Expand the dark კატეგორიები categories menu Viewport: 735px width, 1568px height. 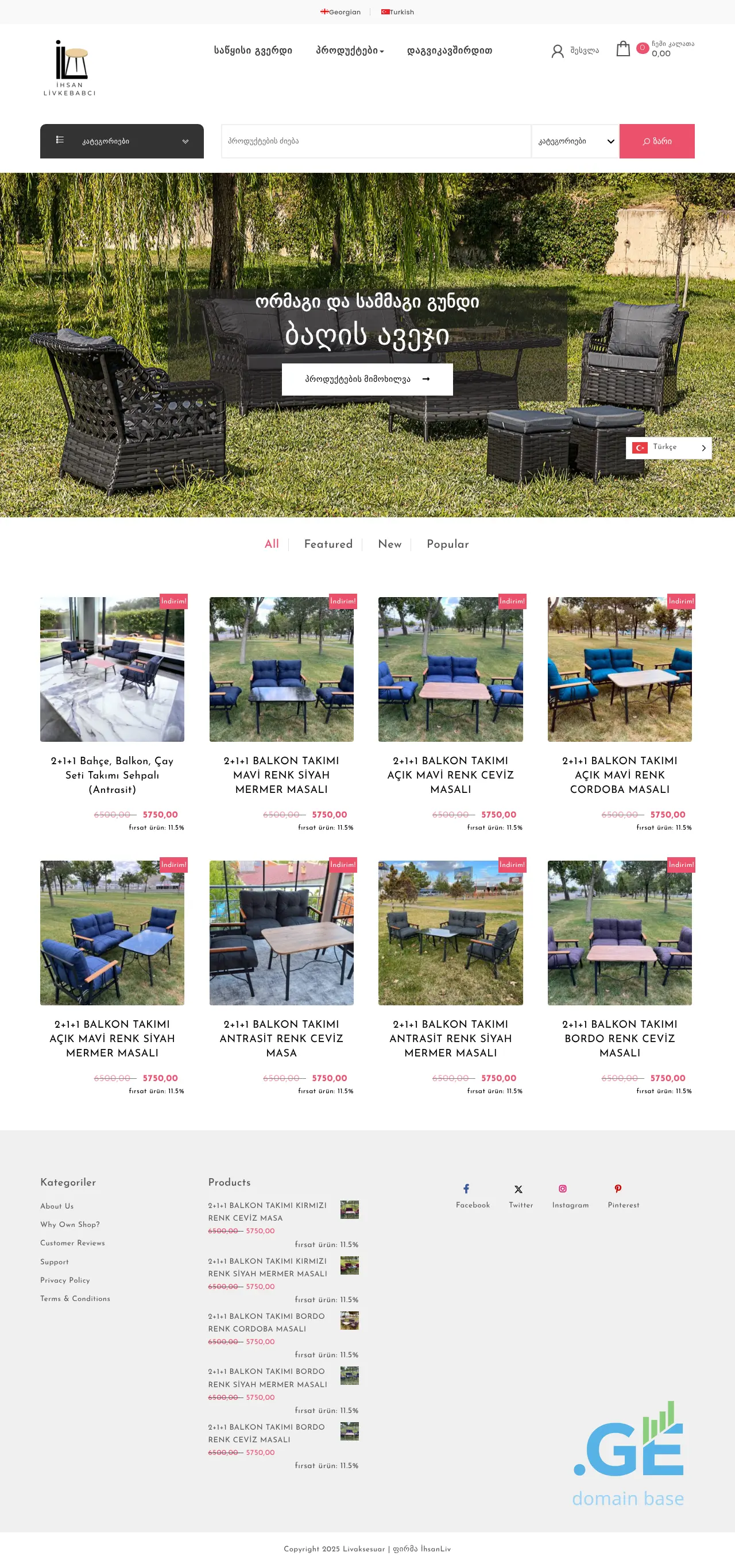[x=122, y=141]
